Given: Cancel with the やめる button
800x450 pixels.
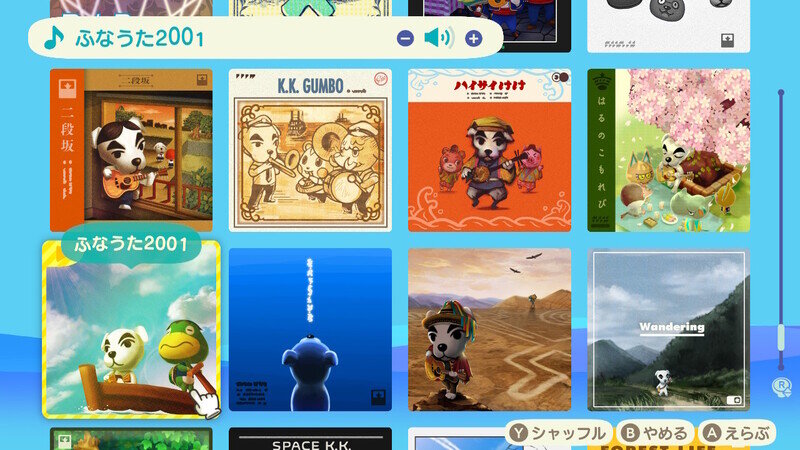Looking at the screenshot, I should pyautogui.click(x=656, y=433).
